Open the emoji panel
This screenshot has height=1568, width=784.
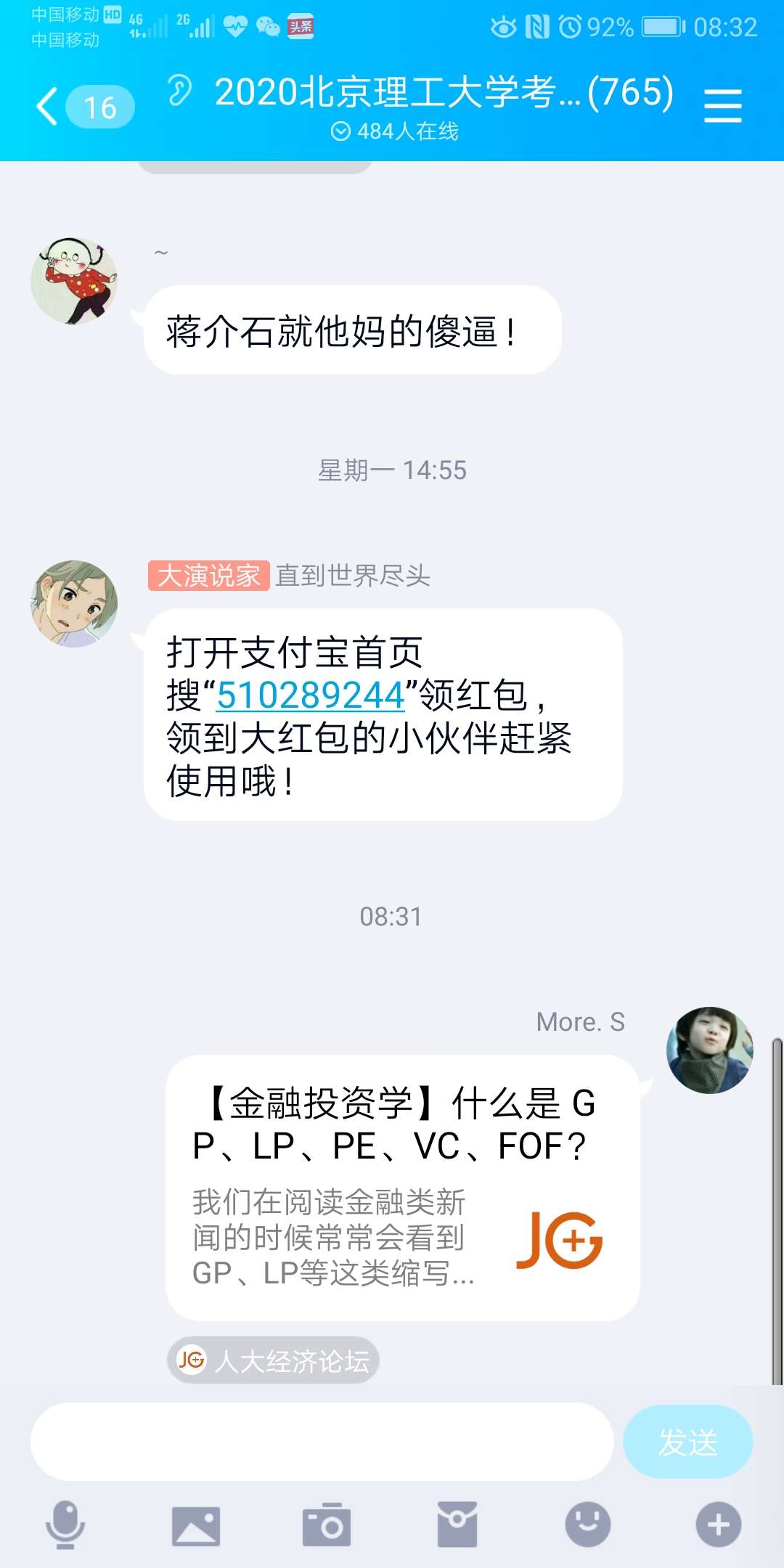tap(587, 1524)
